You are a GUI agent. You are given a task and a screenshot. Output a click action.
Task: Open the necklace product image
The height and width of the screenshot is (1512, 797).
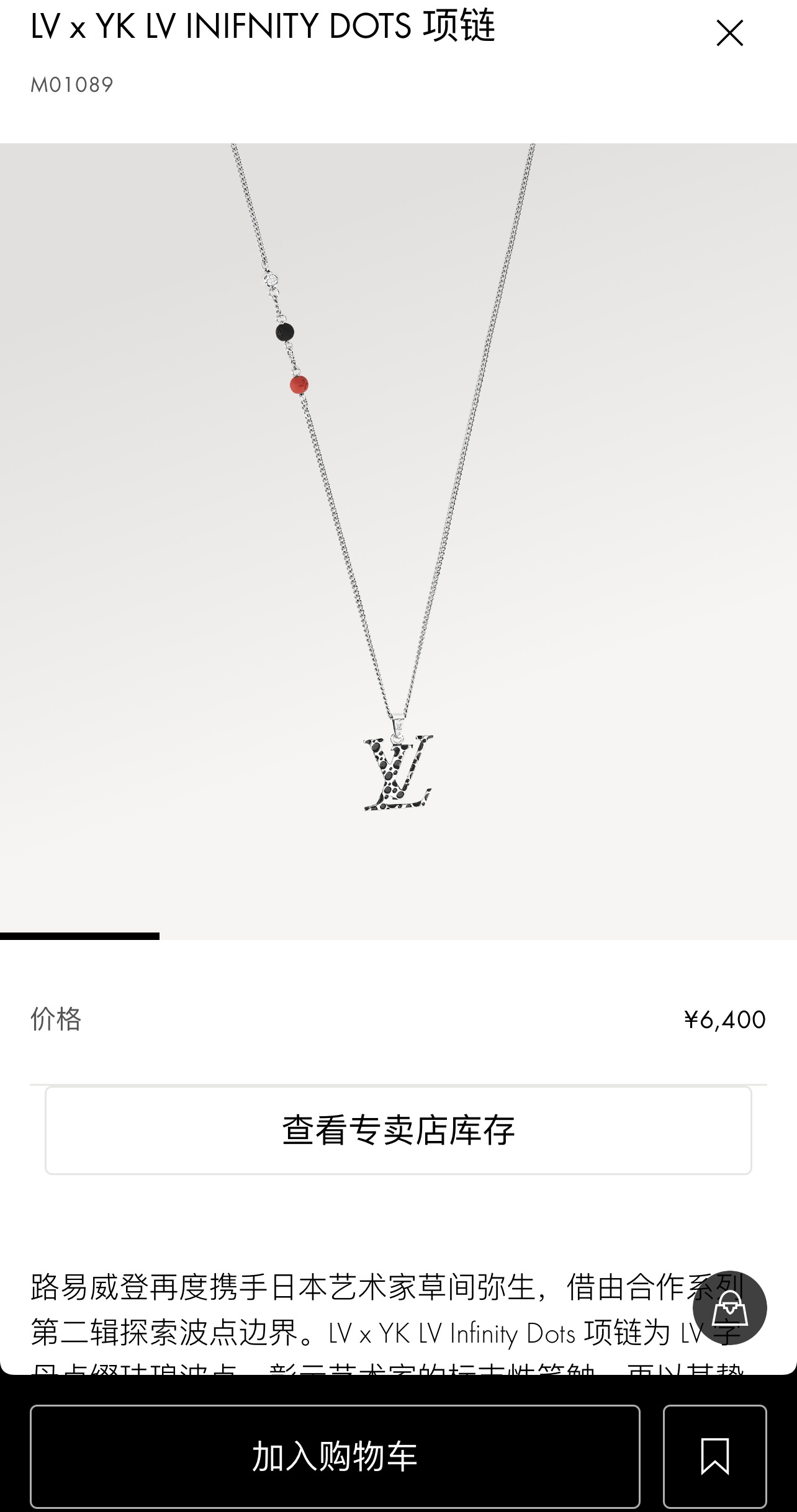pyautogui.click(x=398, y=541)
